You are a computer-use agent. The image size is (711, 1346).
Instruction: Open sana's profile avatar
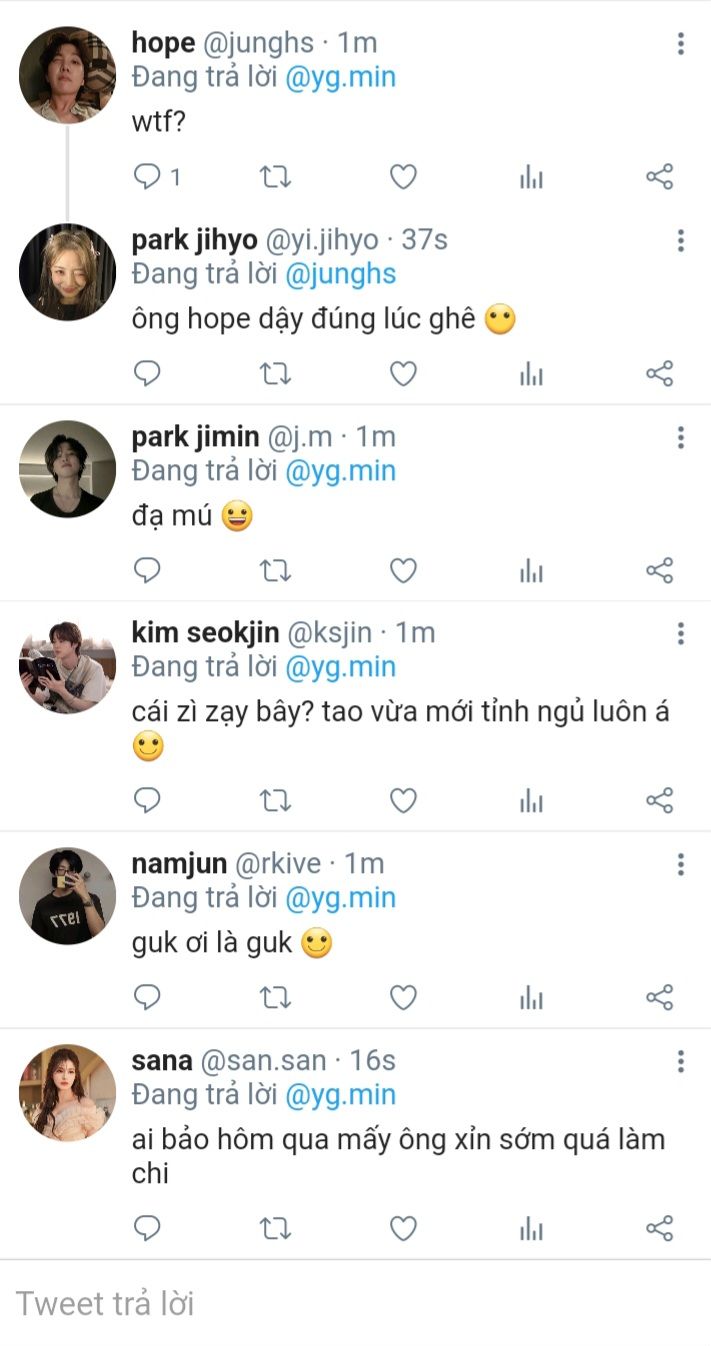click(67, 1092)
